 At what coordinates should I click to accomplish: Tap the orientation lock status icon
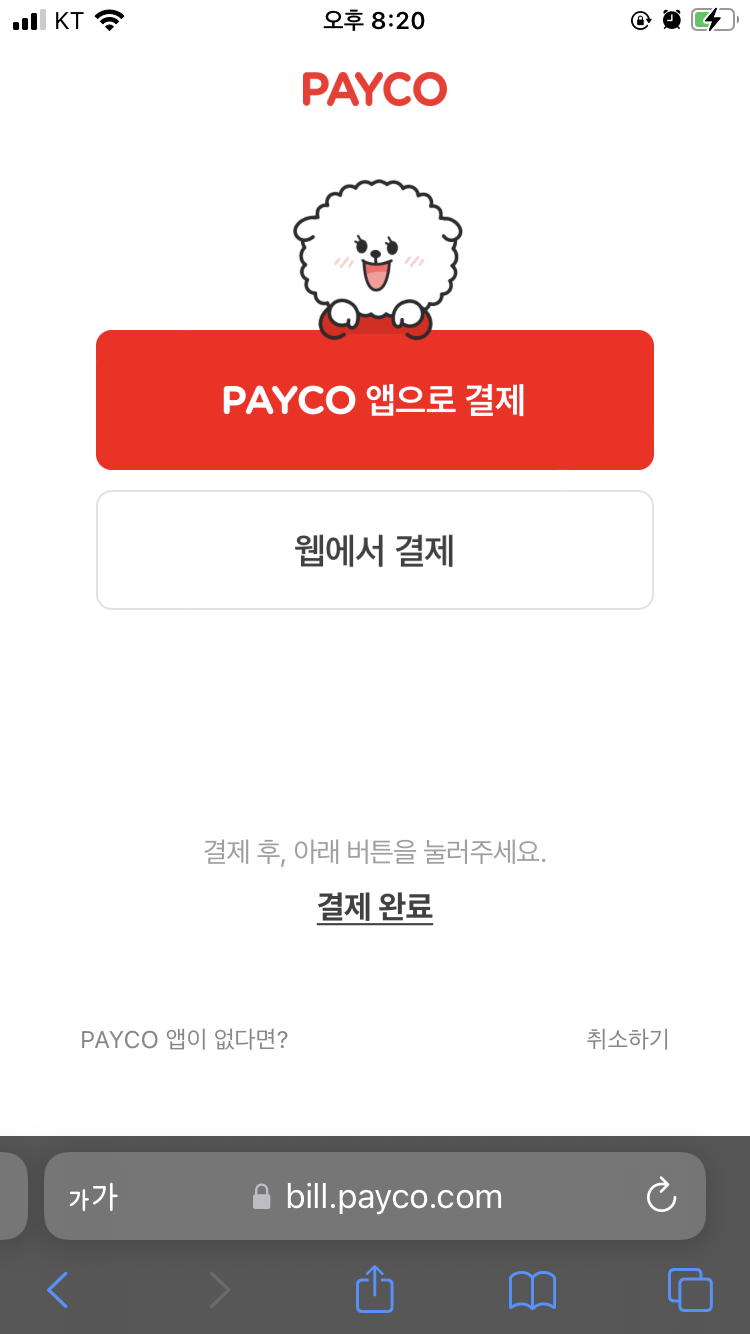click(x=640, y=20)
